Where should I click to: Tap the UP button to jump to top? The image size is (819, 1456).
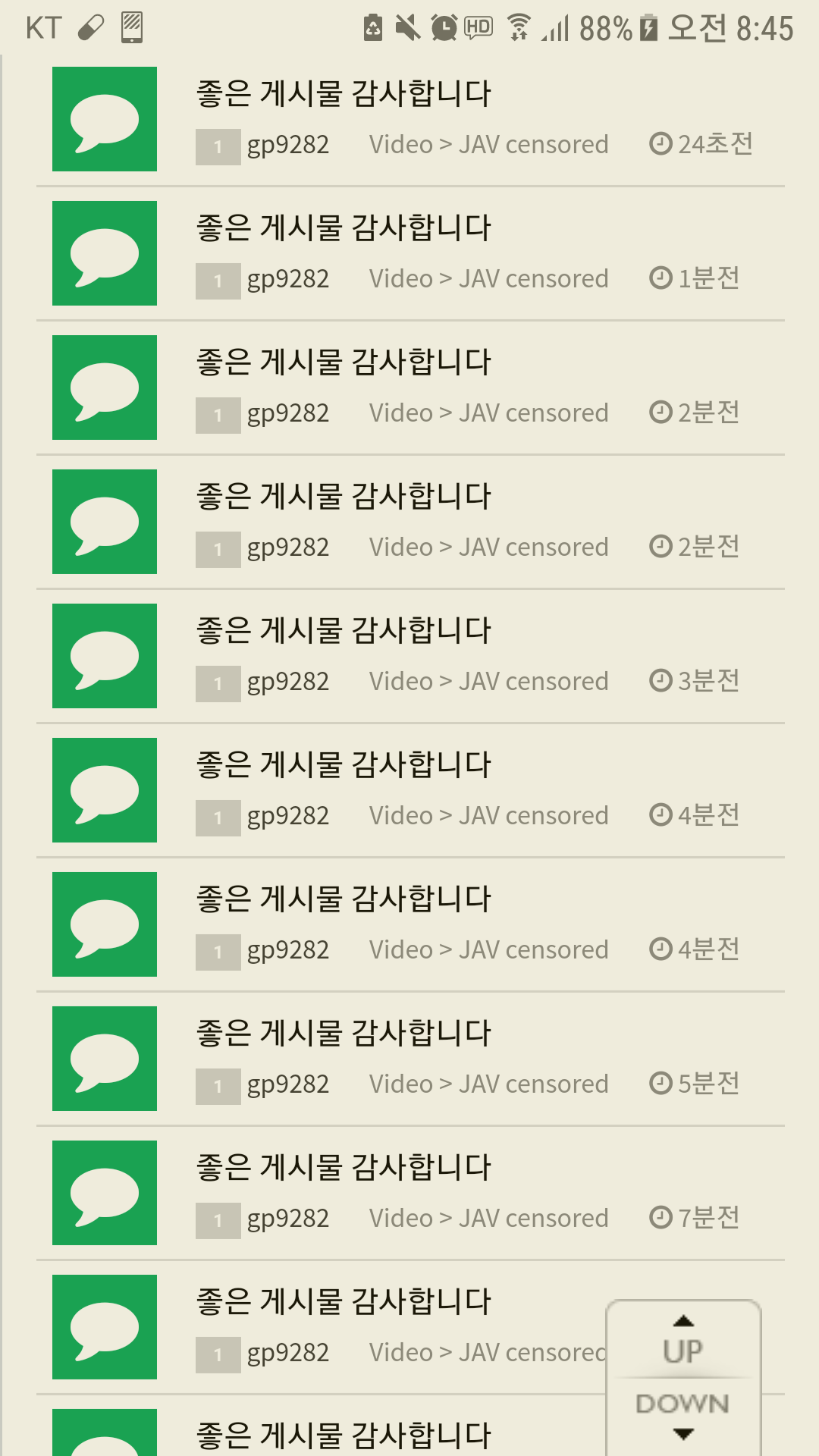click(x=683, y=1340)
